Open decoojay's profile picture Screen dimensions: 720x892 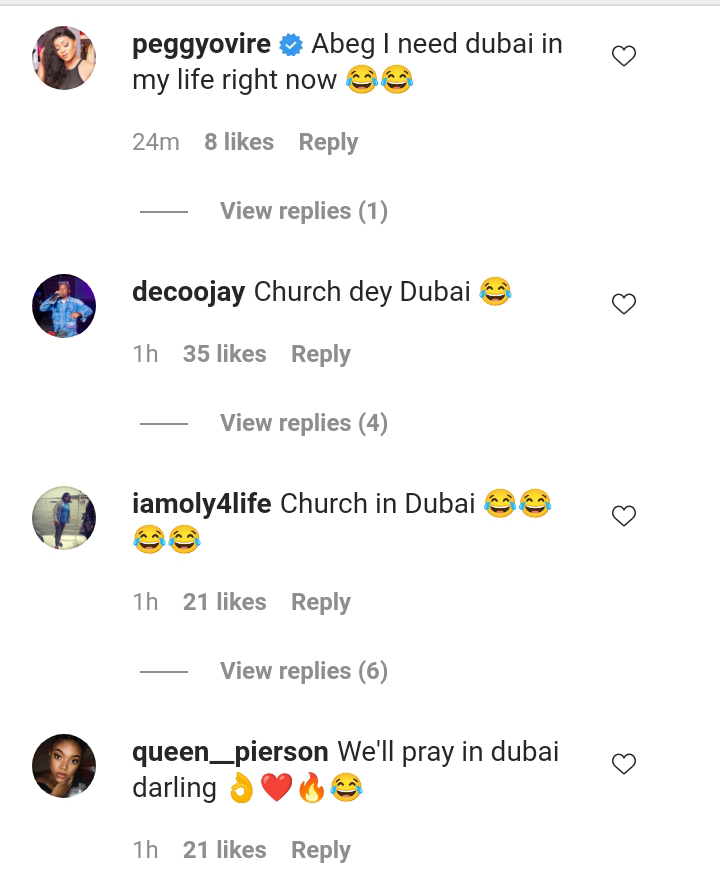pyautogui.click(x=64, y=306)
